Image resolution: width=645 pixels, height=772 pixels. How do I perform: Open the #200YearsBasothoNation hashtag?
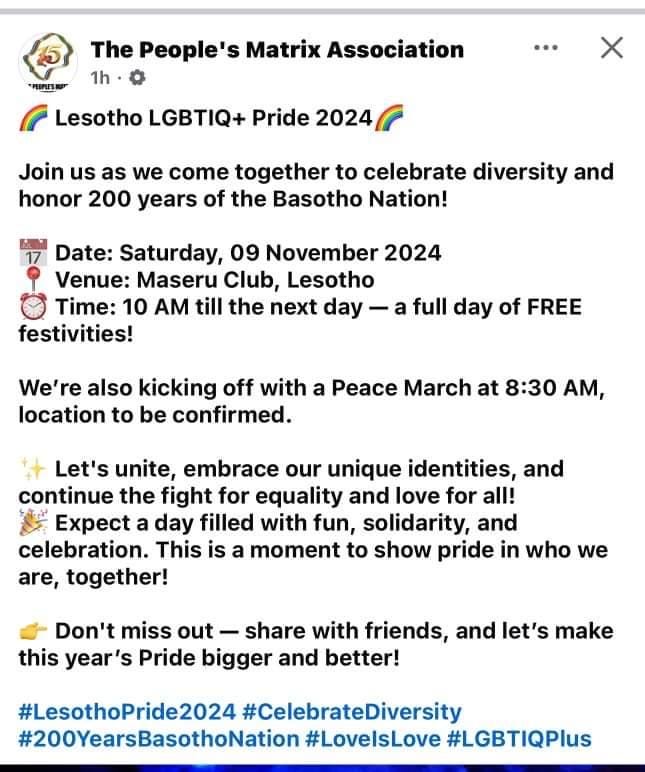[159, 740]
